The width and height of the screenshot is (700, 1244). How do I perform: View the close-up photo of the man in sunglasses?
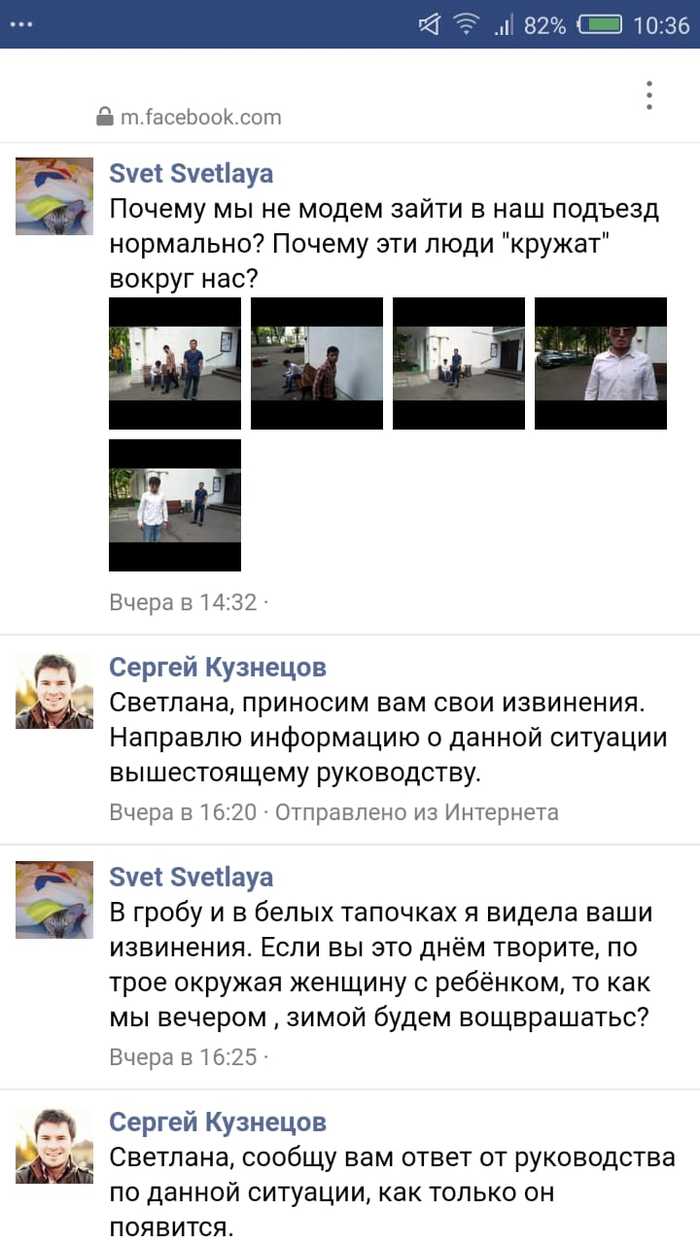point(600,363)
